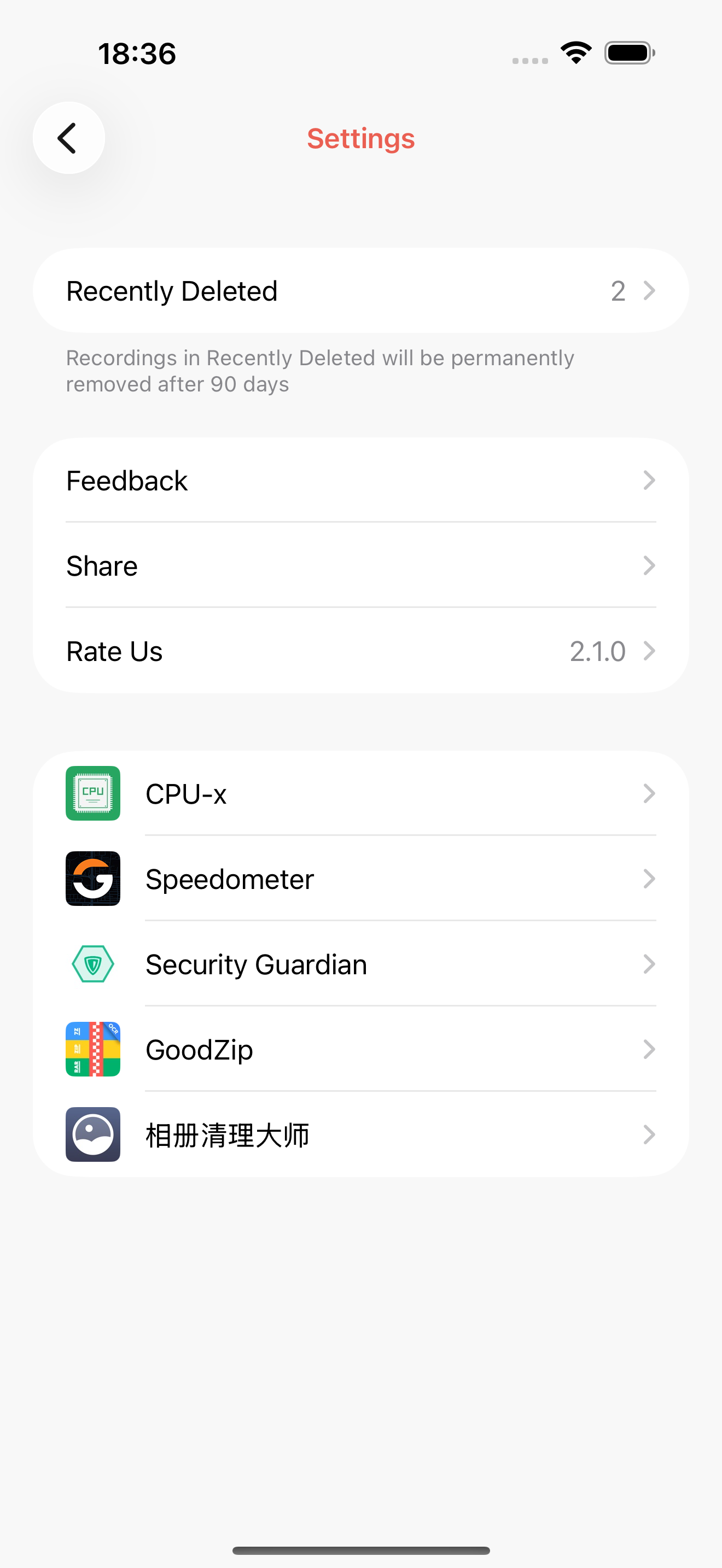This screenshot has width=722, height=1568.
Task: Open the Feedback row
Action: pos(361,480)
